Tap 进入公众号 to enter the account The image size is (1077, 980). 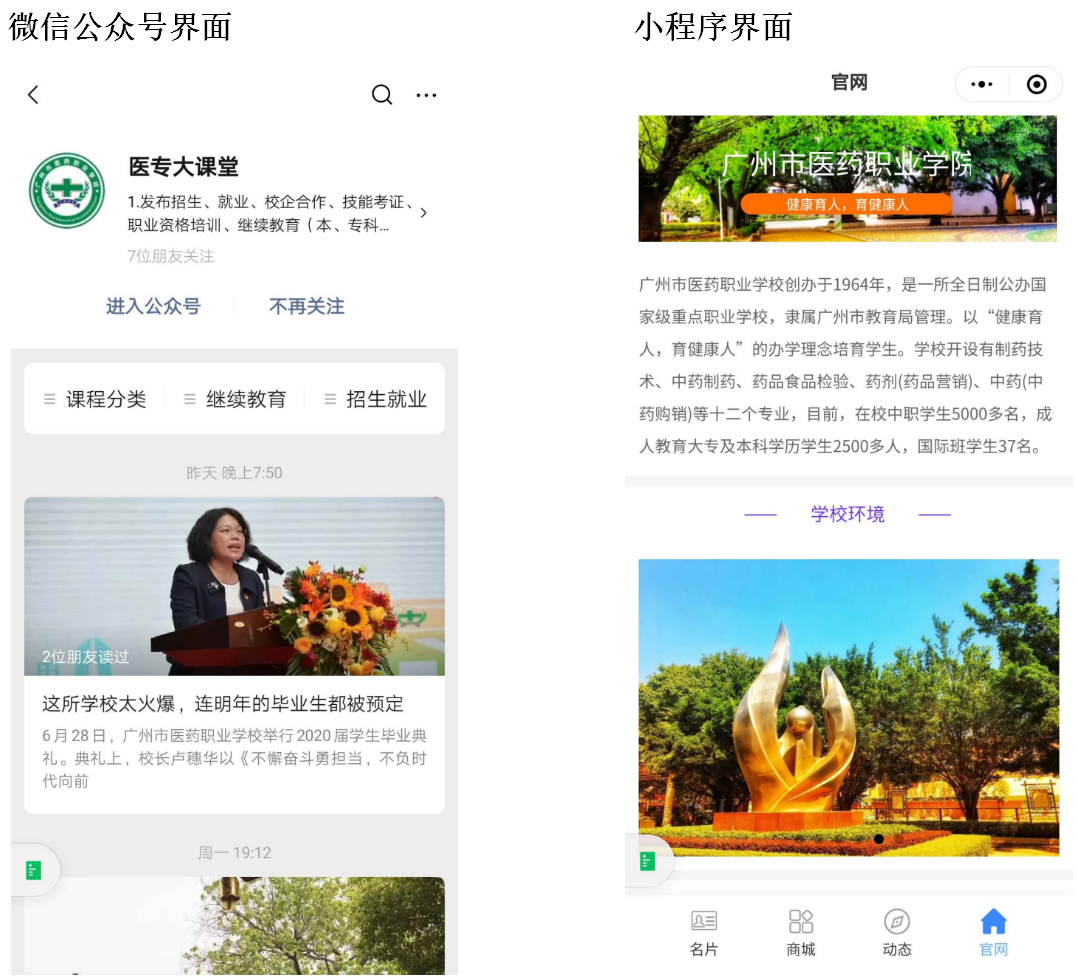[x=153, y=306]
